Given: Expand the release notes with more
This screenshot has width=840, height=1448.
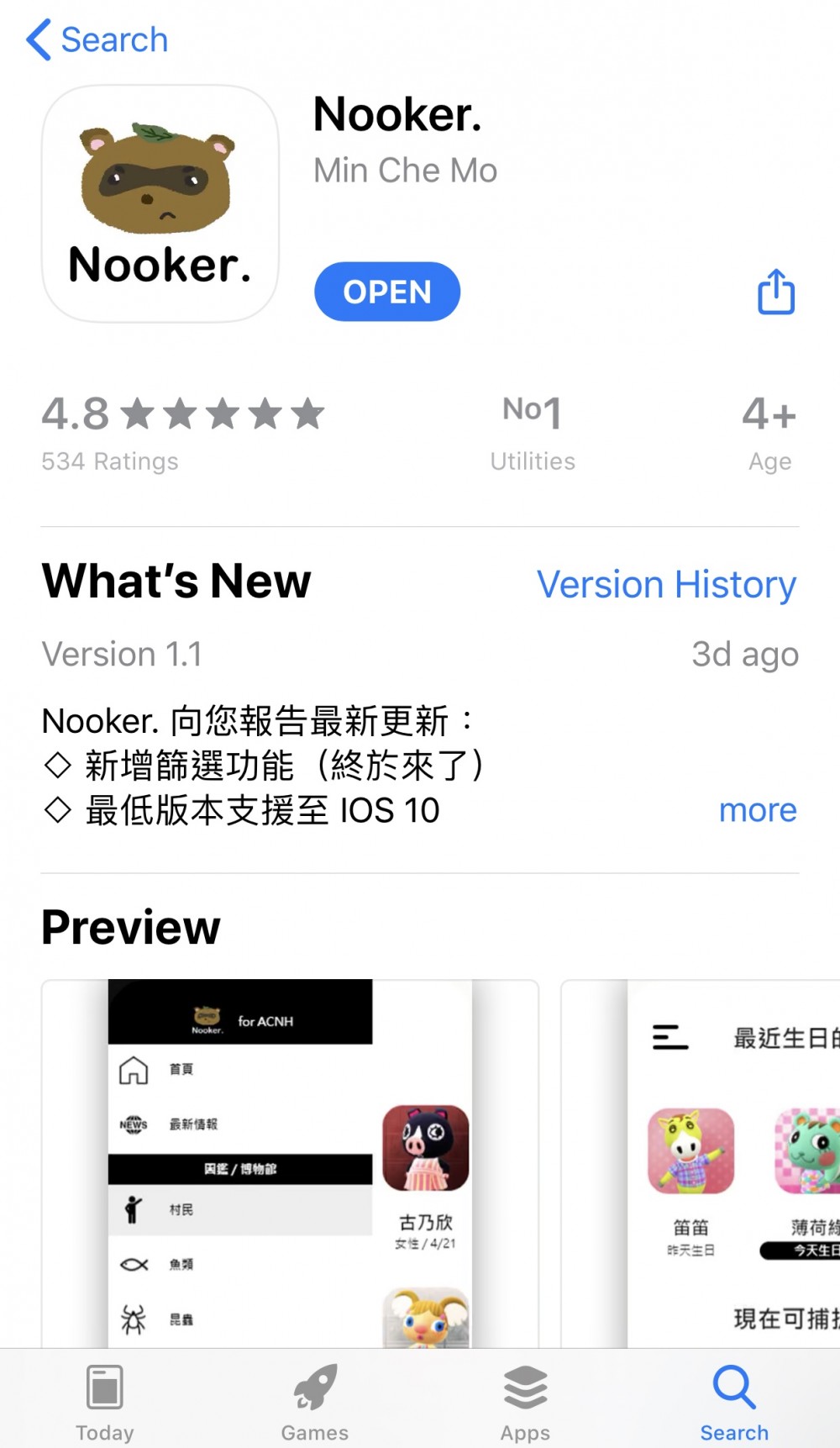Looking at the screenshot, I should (757, 809).
